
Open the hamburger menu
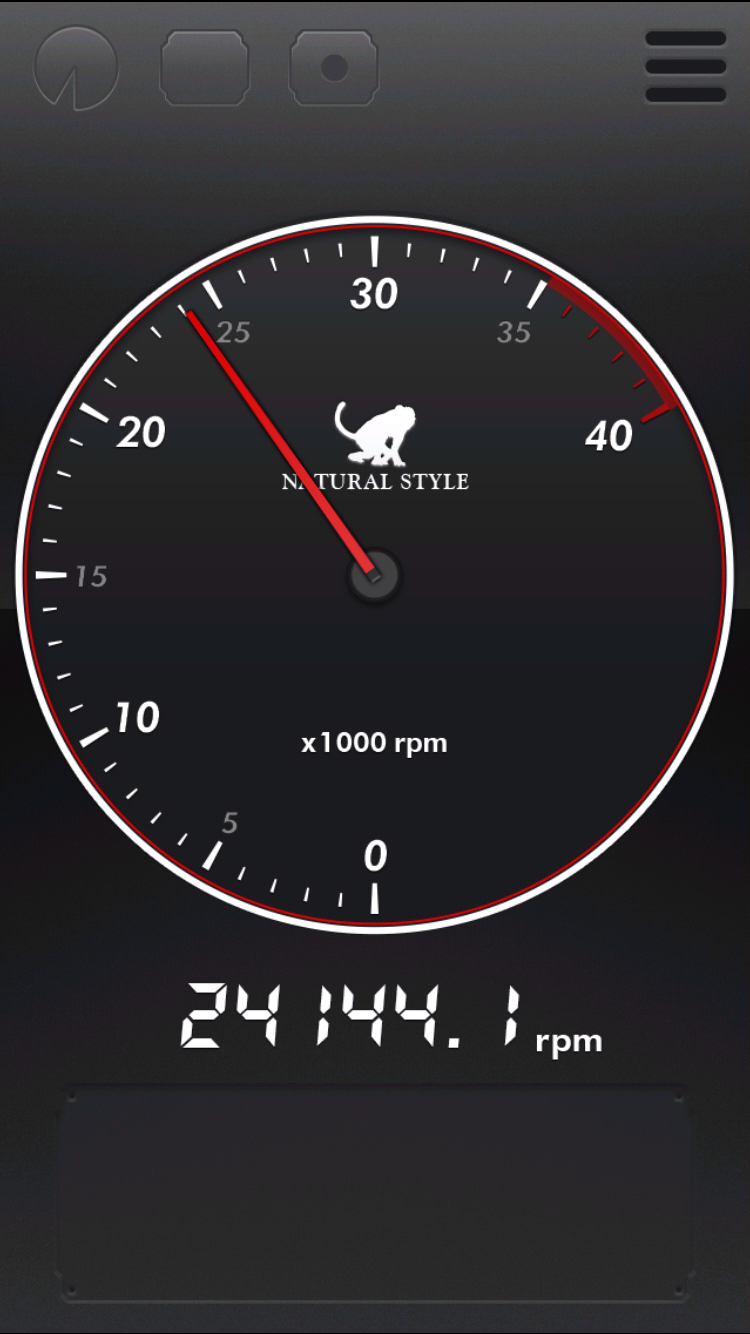(686, 67)
